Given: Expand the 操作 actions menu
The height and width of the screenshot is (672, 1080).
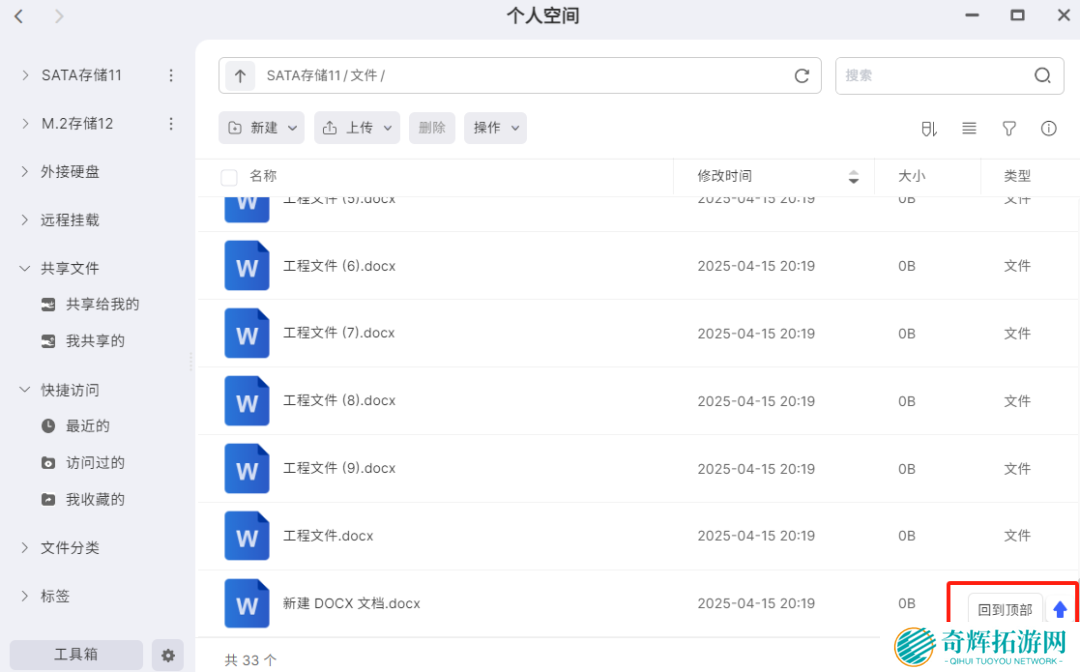Looking at the screenshot, I should point(495,128).
